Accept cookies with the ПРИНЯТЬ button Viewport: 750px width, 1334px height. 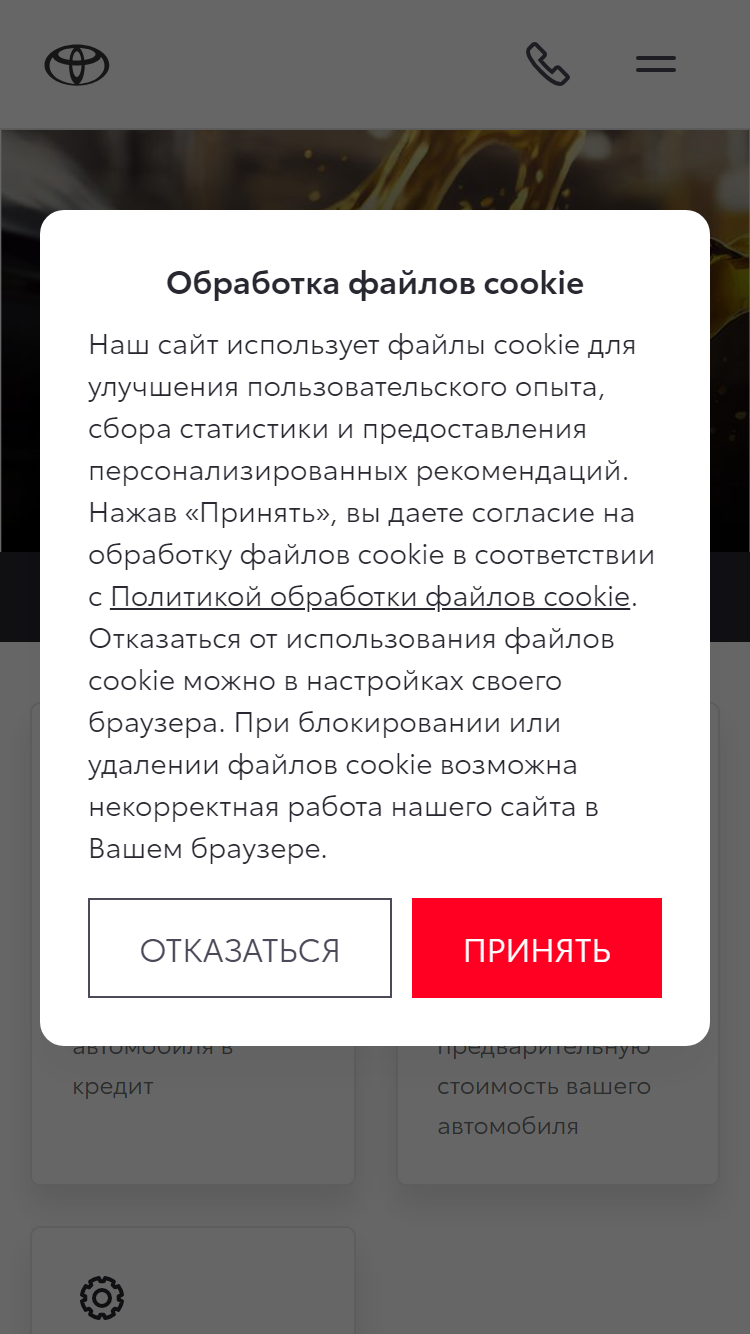click(537, 948)
